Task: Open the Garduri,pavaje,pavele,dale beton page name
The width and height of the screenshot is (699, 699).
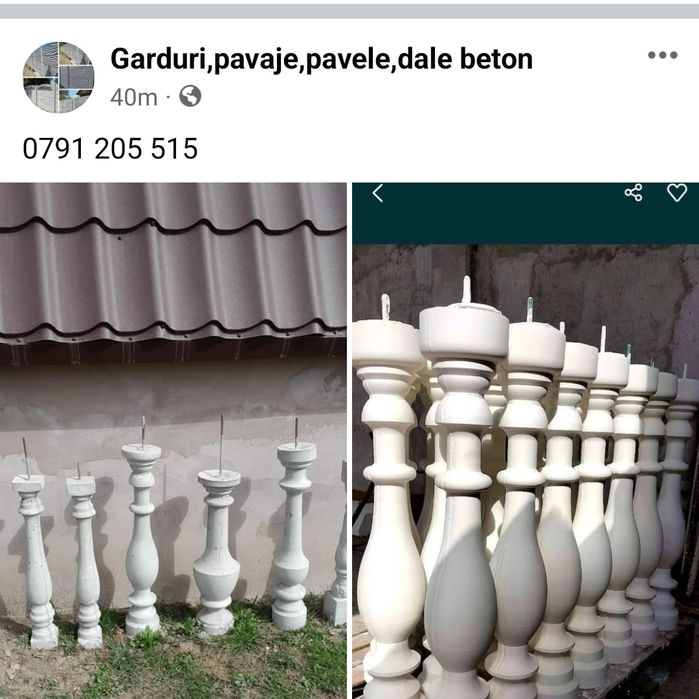Action: tap(321, 59)
